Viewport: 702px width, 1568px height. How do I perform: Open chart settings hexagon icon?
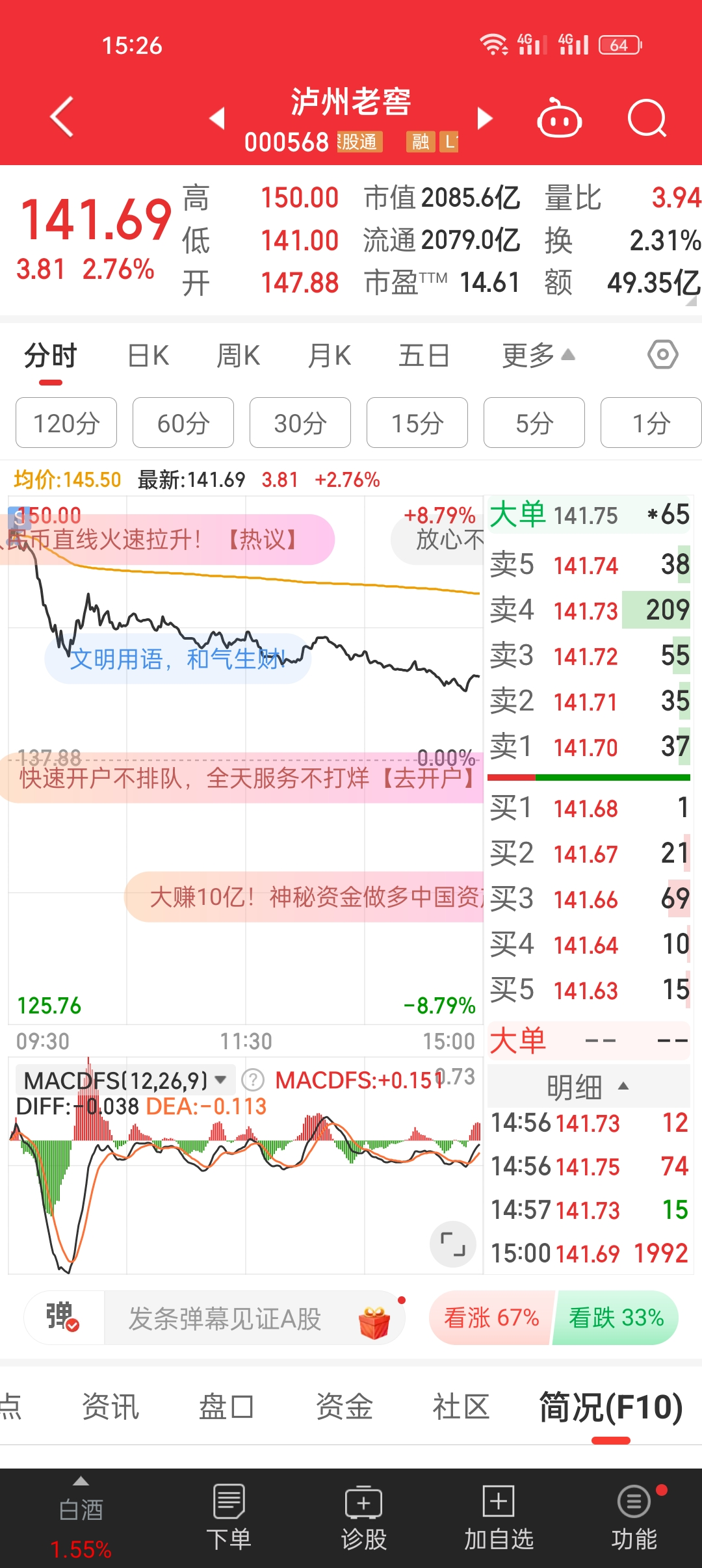[x=662, y=355]
